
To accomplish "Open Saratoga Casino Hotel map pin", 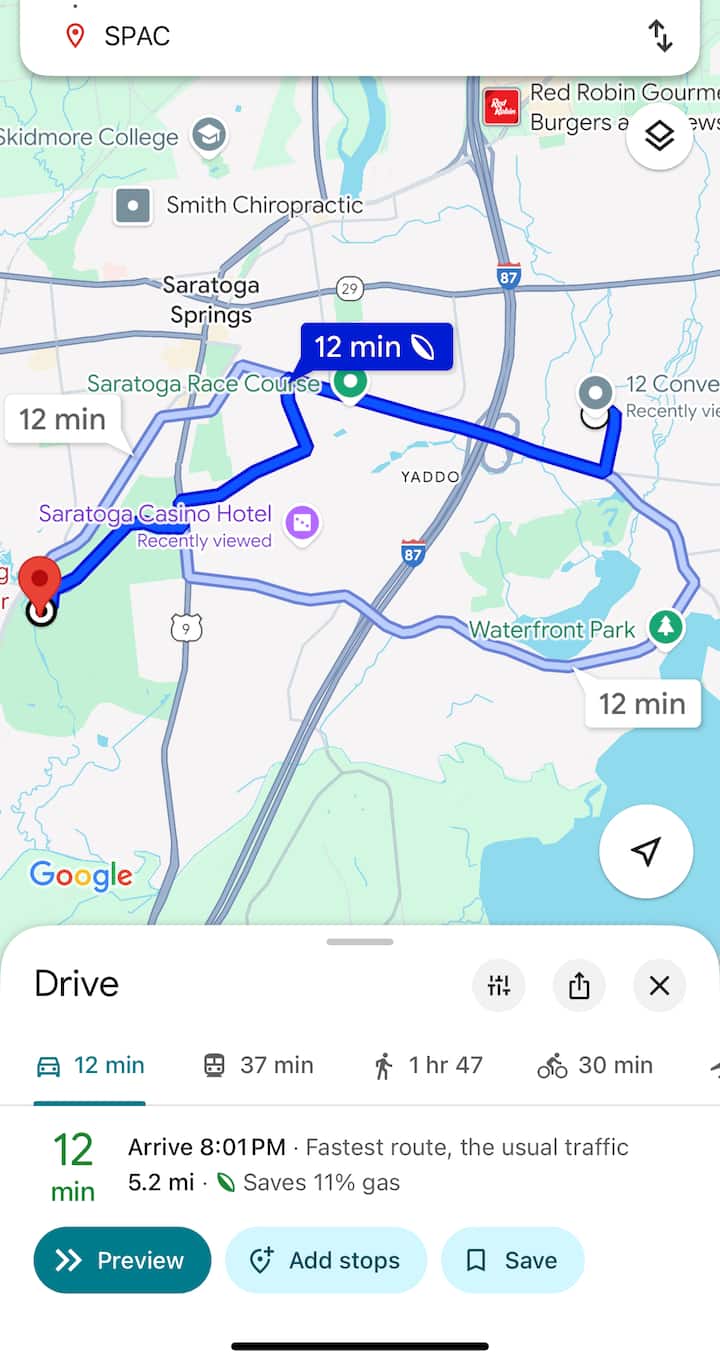I will 302,522.
